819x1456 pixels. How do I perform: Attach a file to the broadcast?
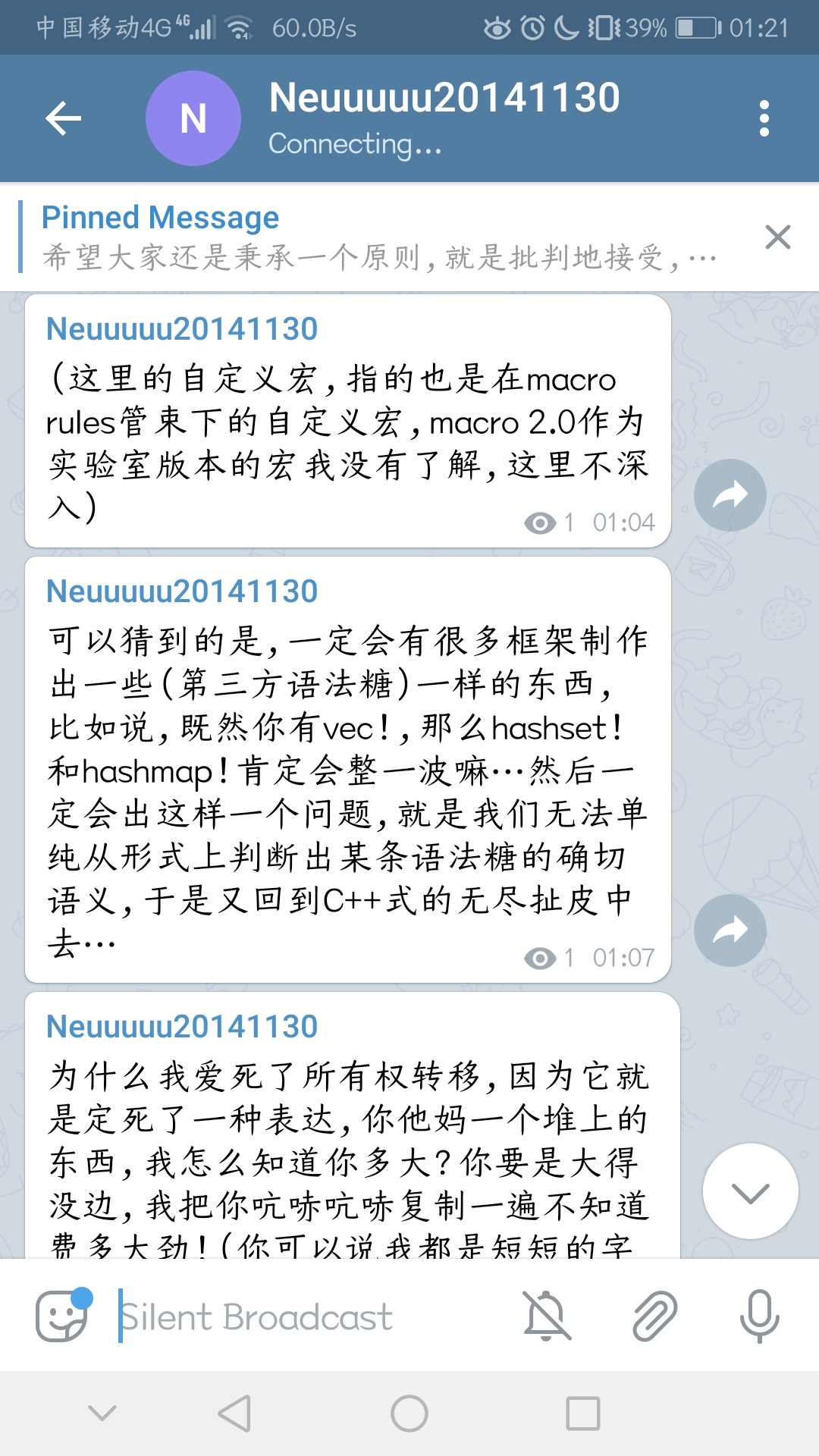(654, 1316)
